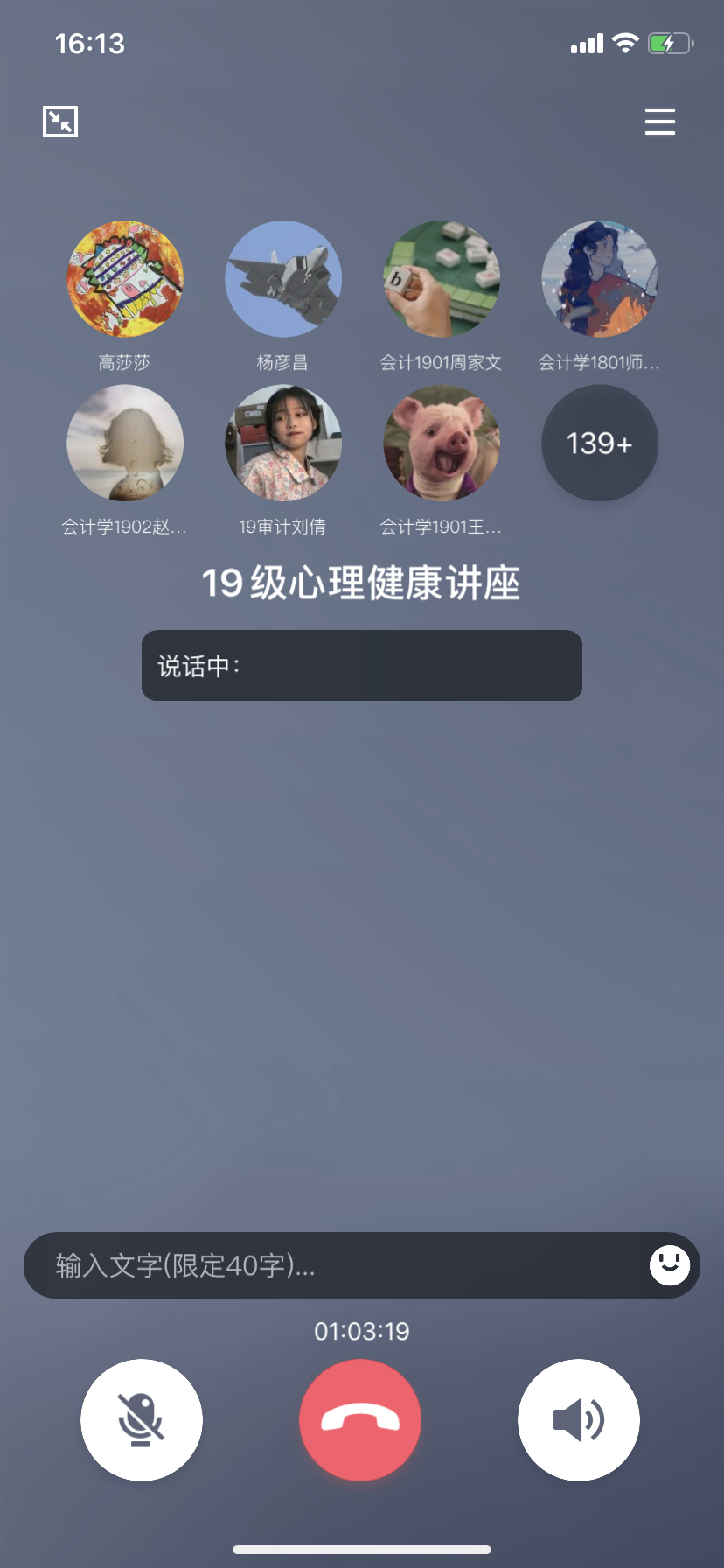Select 会计1901周家文's avatar
Image resolution: width=724 pixels, height=1568 pixels.
tap(442, 279)
